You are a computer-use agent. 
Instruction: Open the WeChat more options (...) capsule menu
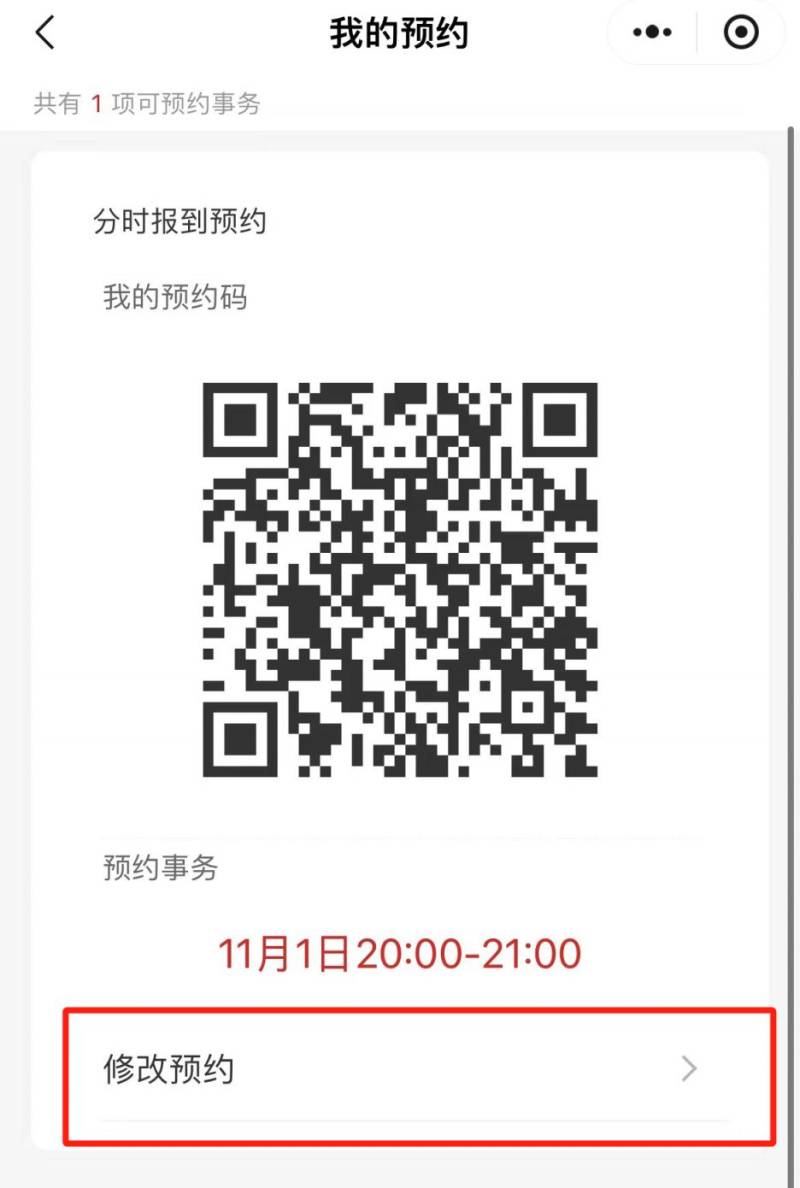click(x=650, y=32)
